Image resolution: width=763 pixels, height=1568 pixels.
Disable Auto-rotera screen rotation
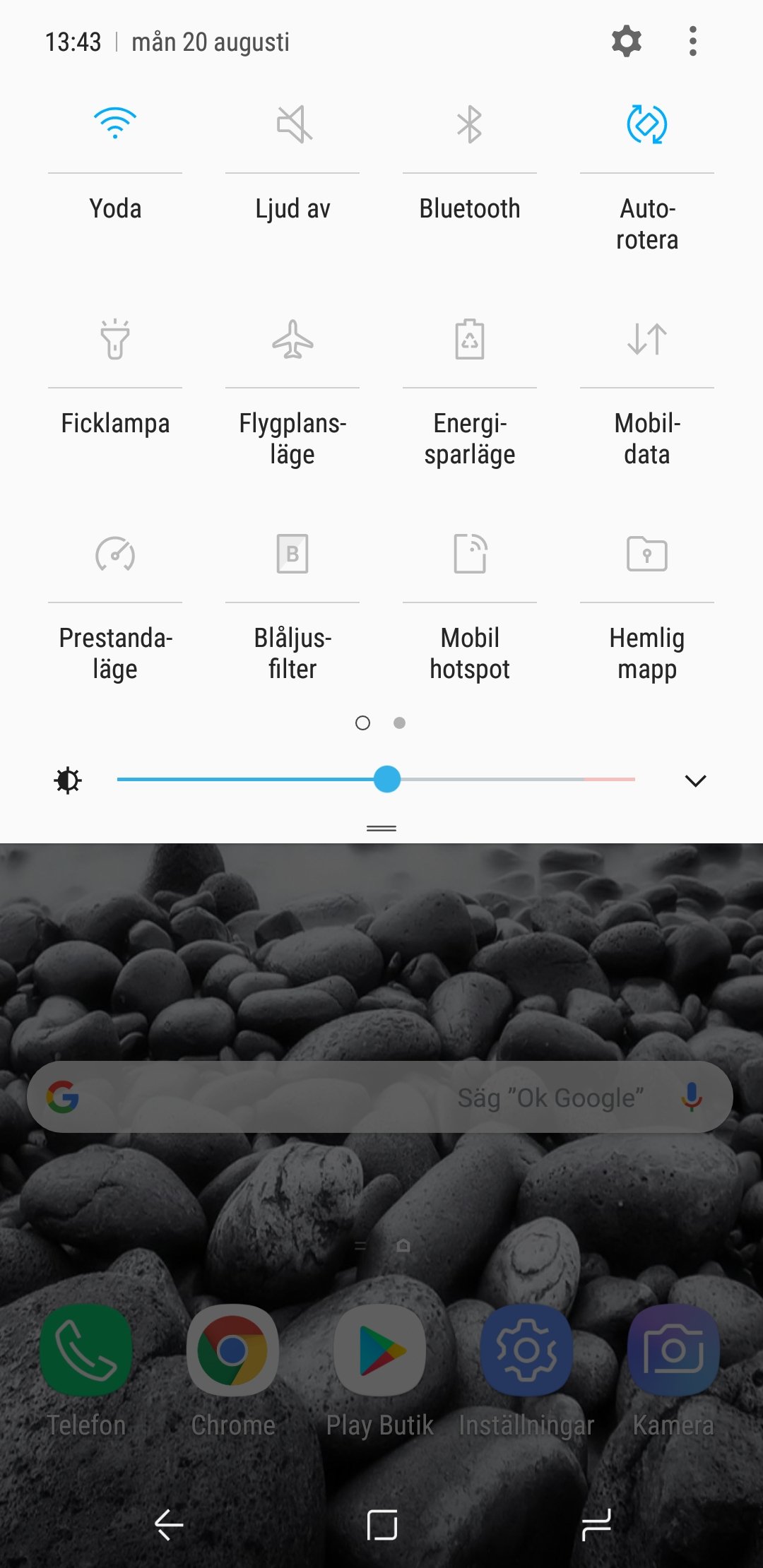coord(647,124)
